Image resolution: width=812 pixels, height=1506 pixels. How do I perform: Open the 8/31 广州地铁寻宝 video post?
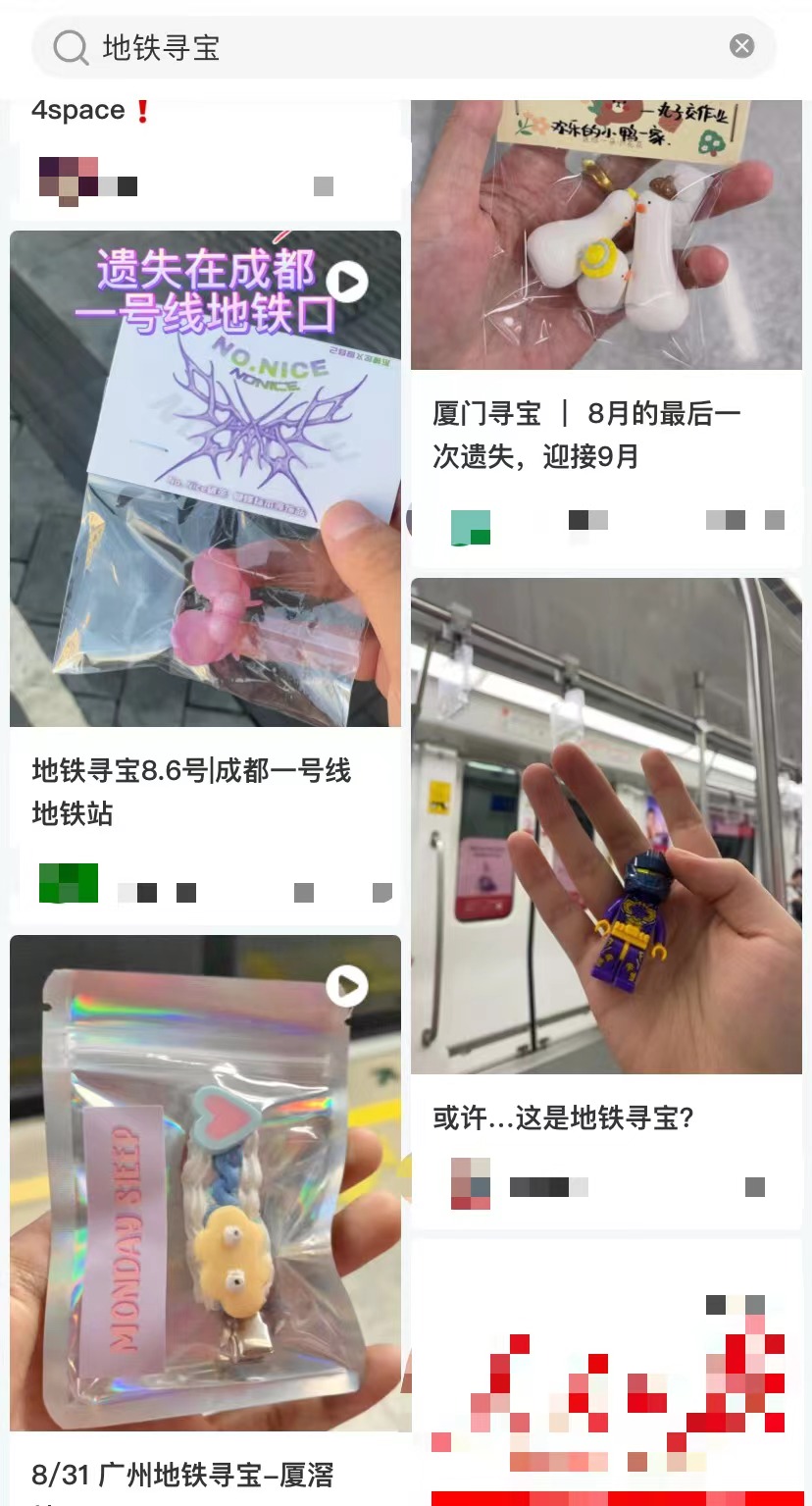[205, 1182]
